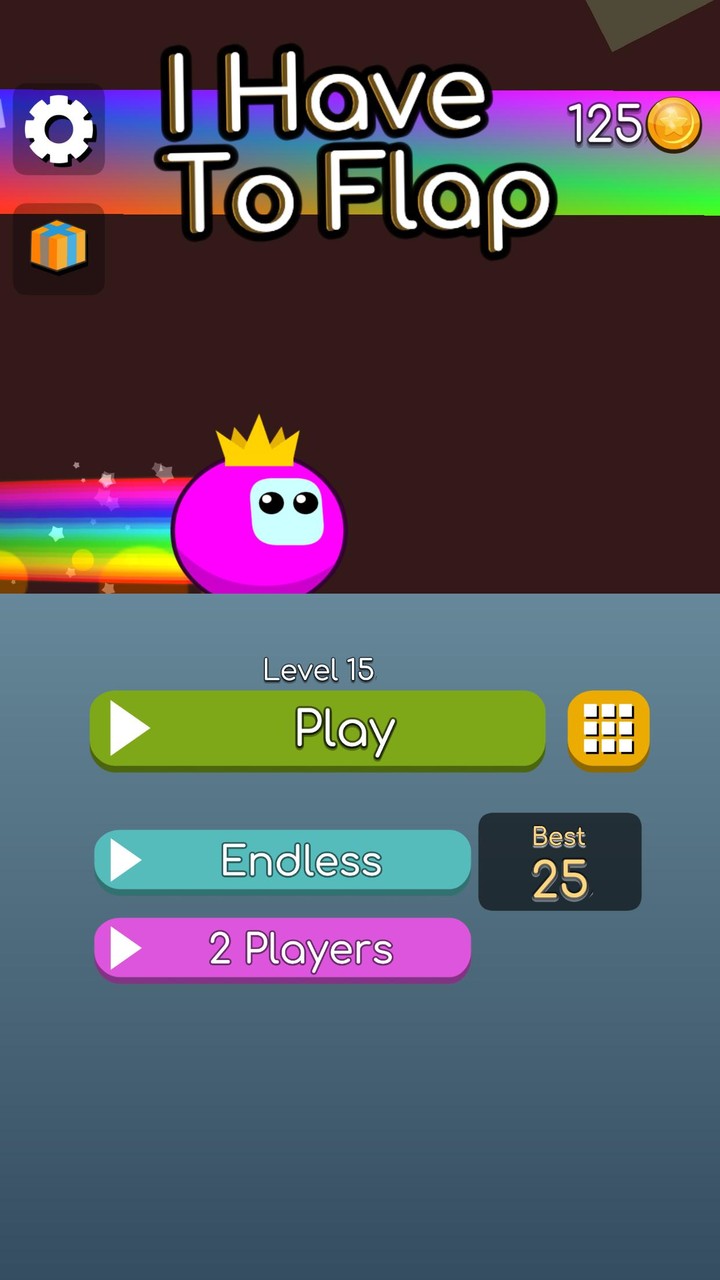
Task: Click the play triangle on 2 Players button
Action: click(x=128, y=947)
